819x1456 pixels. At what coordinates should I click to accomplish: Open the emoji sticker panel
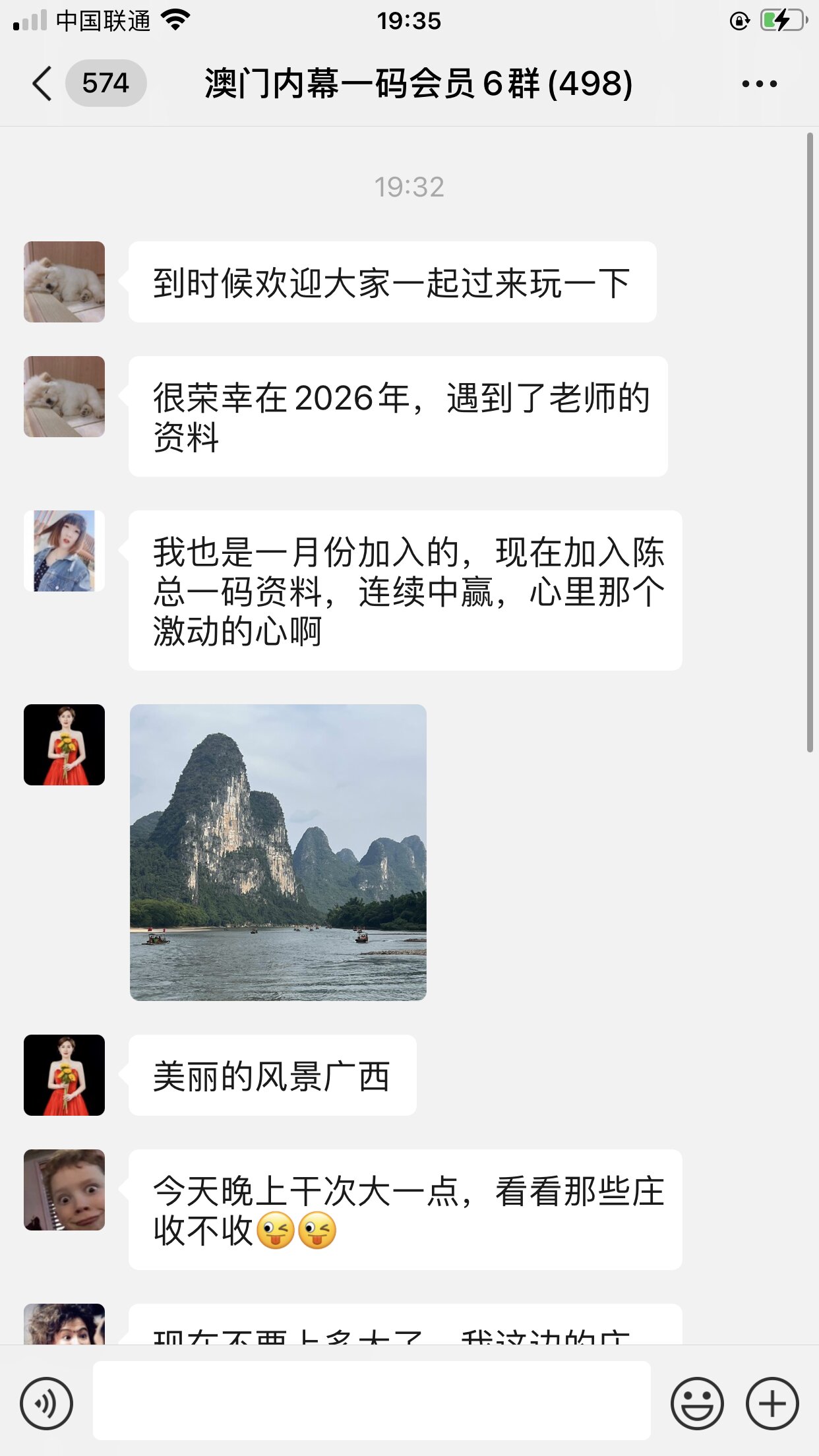pyautogui.click(x=697, y=1403)
